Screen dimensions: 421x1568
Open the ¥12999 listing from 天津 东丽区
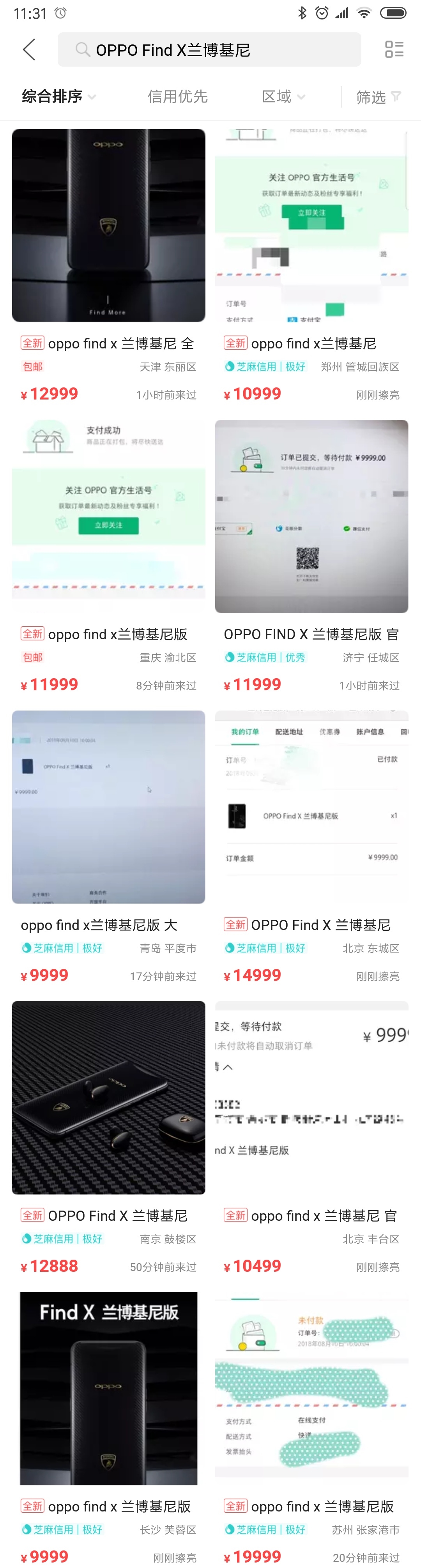108,226
